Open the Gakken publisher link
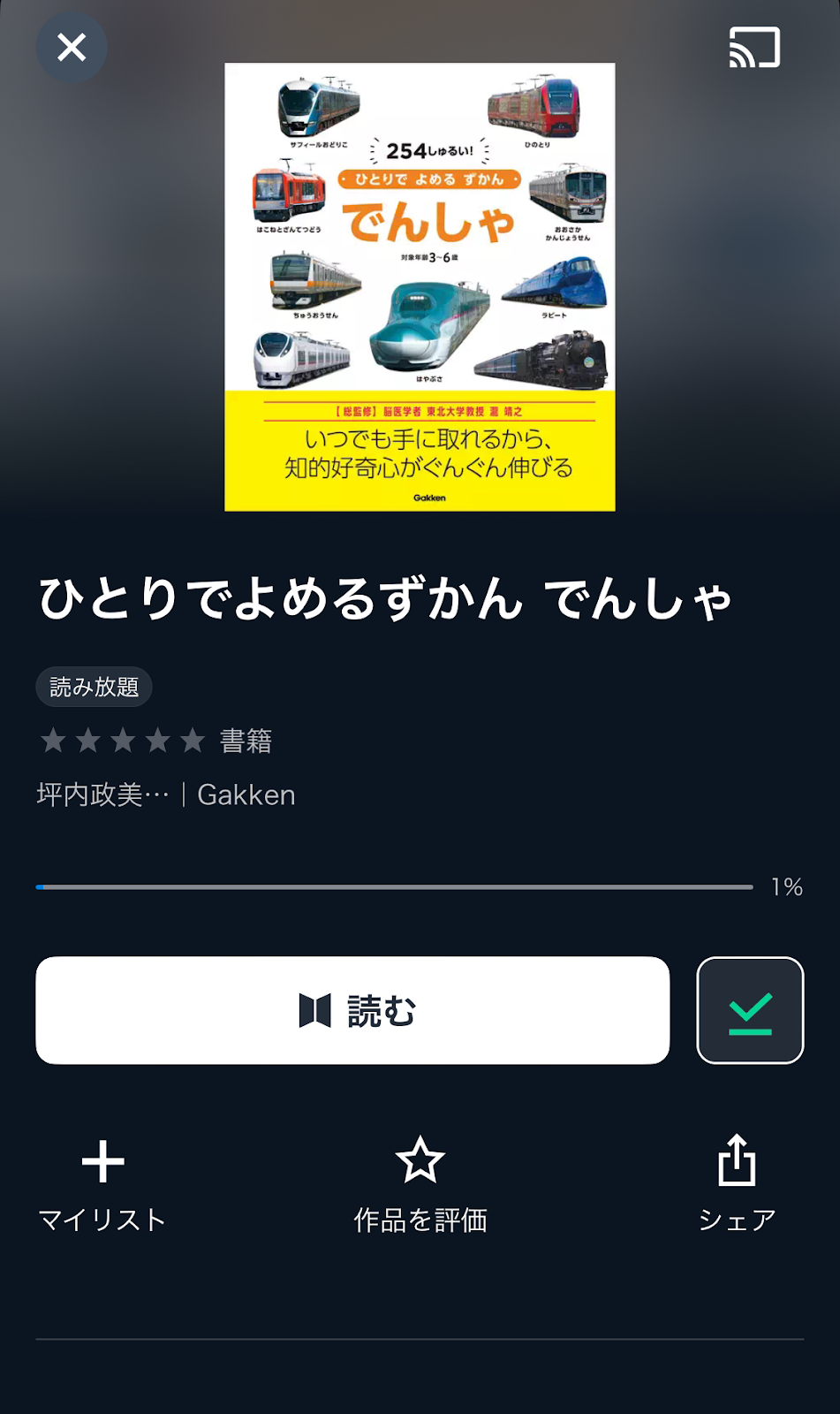This screenshot has width=840, height=1414. coord(246,794)
